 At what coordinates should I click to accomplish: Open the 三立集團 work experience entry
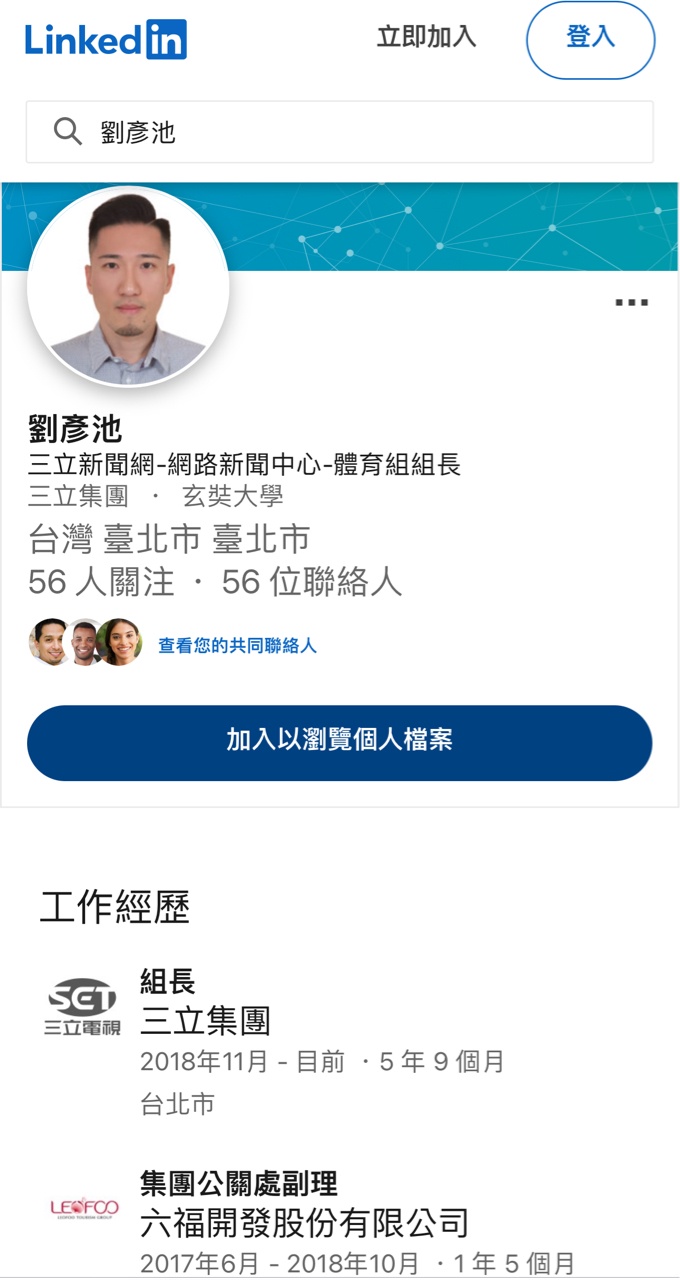click(205, 1021)
